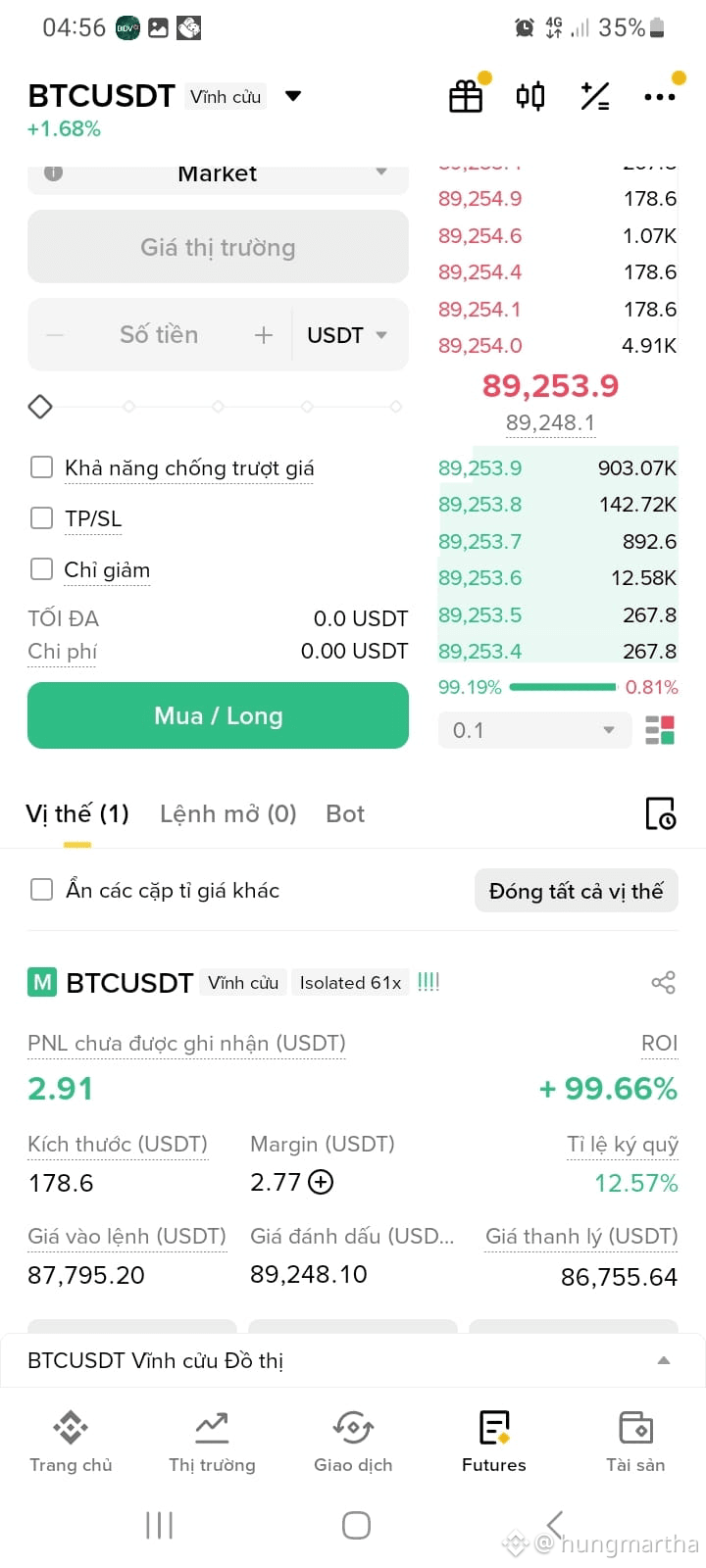Screen dimensions: 706x1568
Task: Tap Đóng tất cả vị thế button
Action: tap(577, 891)
